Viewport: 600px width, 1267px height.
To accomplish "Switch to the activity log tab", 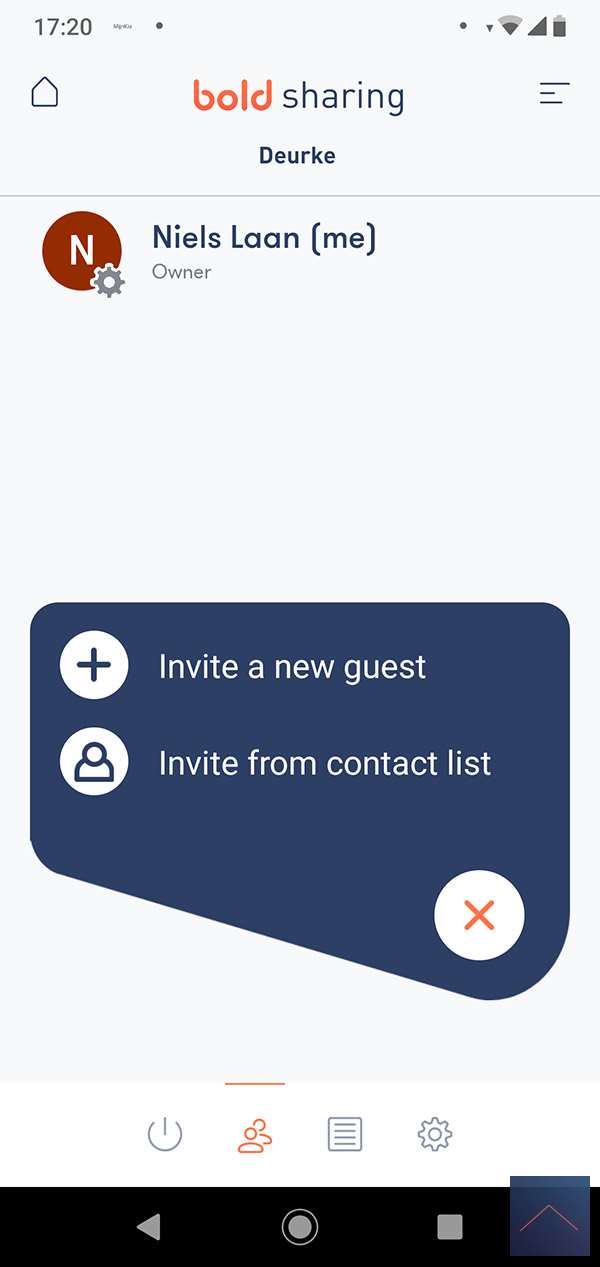I will pos(345,1135).
